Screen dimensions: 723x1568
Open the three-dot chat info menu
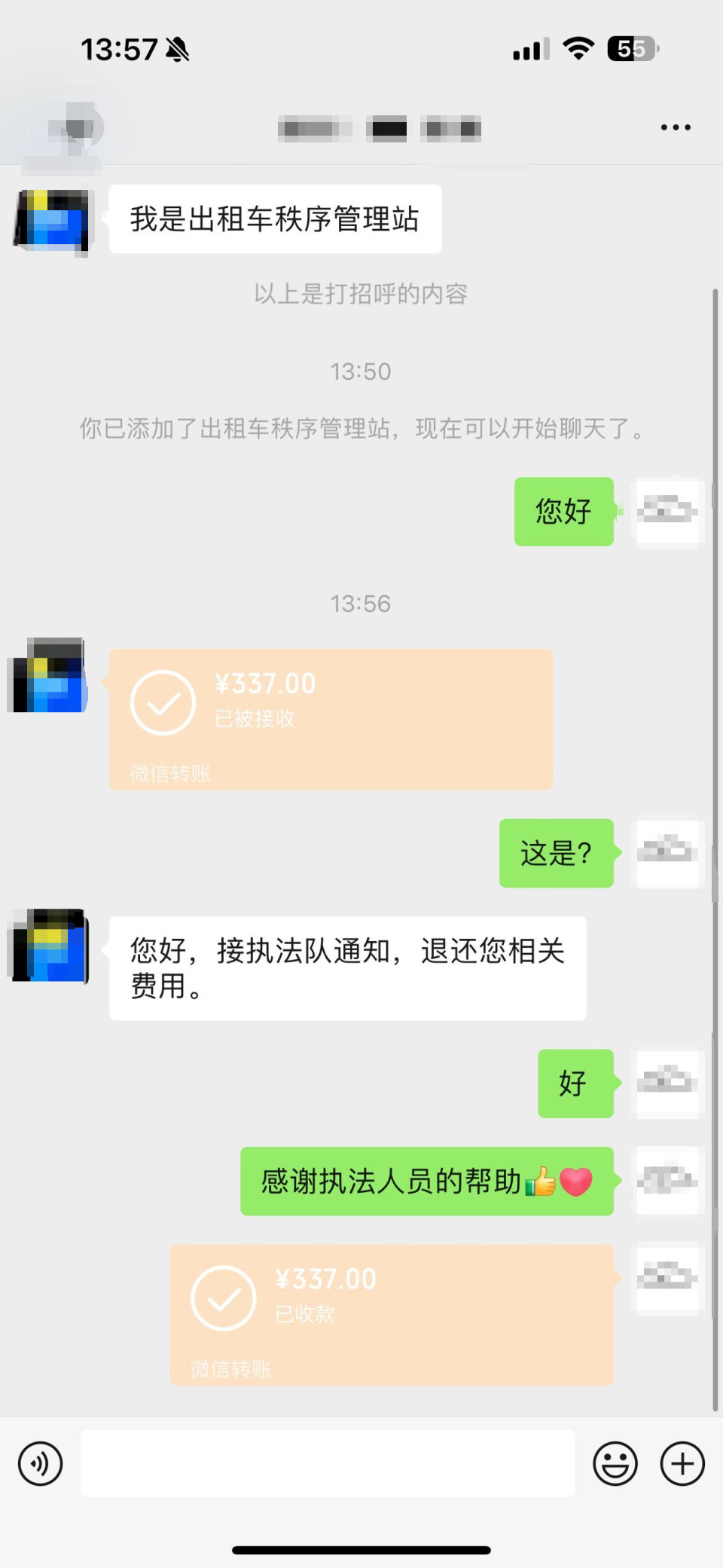click(x=675, y=127)
